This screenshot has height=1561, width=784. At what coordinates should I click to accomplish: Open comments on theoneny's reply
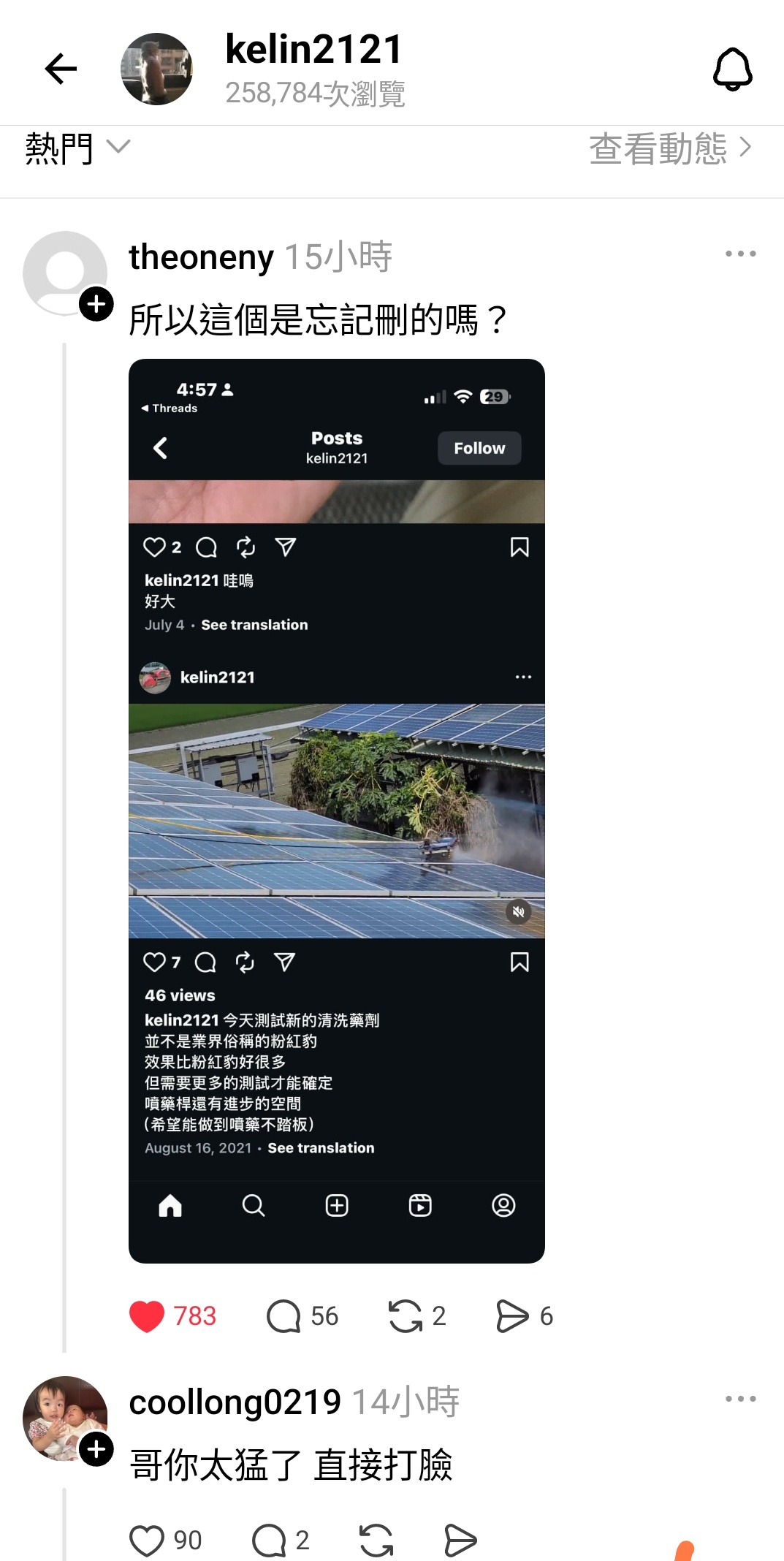pyautogui.click(x=283, y=1316)
